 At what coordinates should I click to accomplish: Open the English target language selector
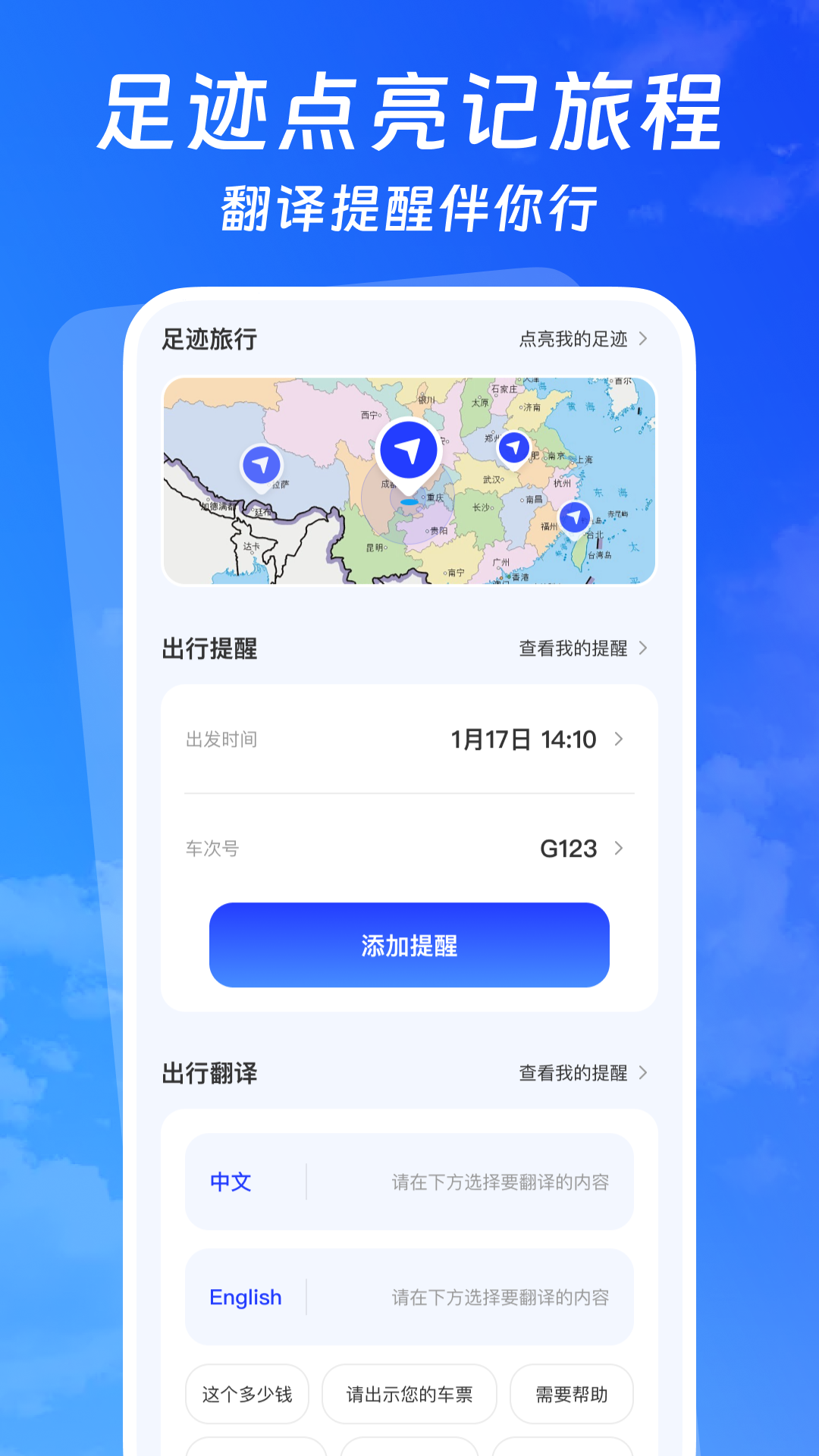pyautogui.click(x=244, y=1297)
